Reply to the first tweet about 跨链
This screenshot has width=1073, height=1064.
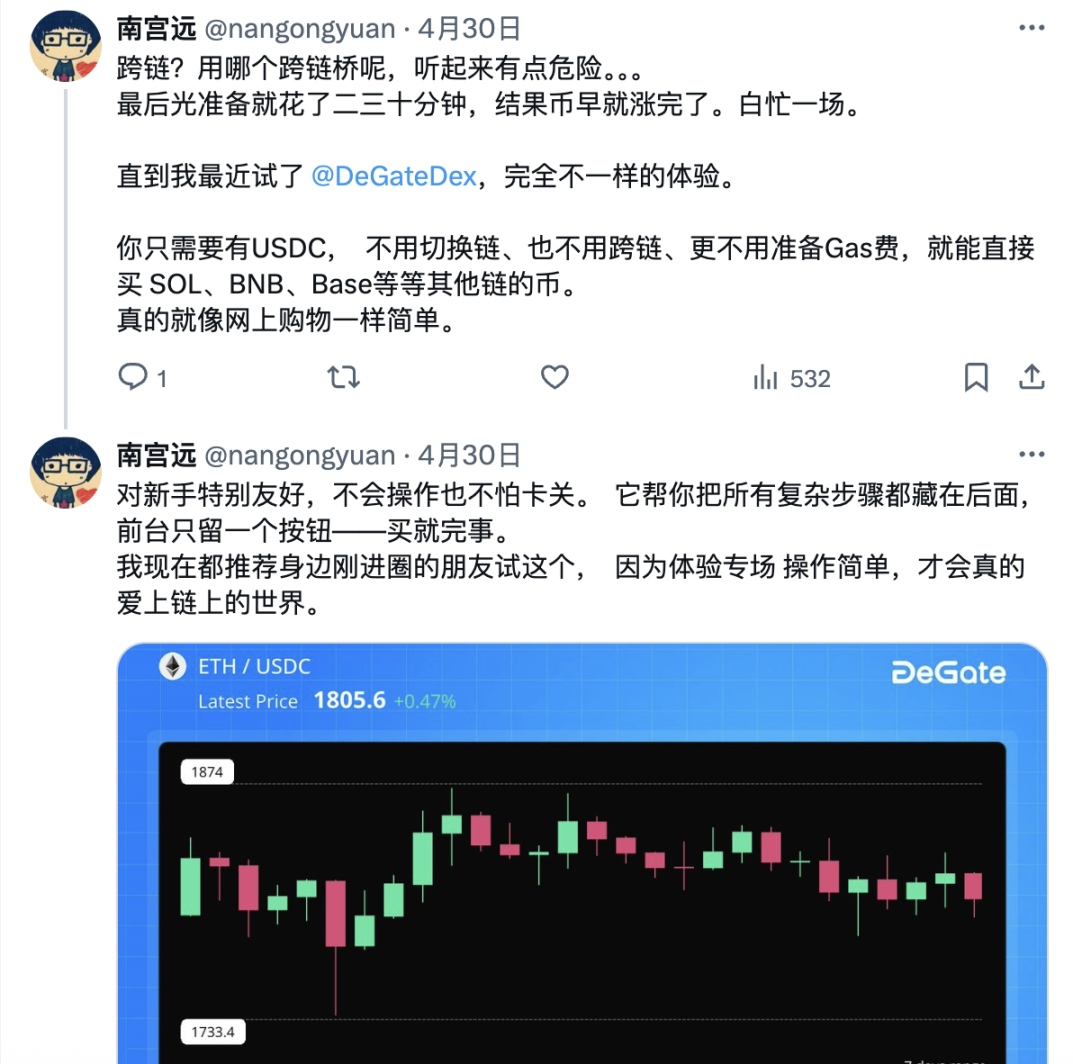click(133, 377)
